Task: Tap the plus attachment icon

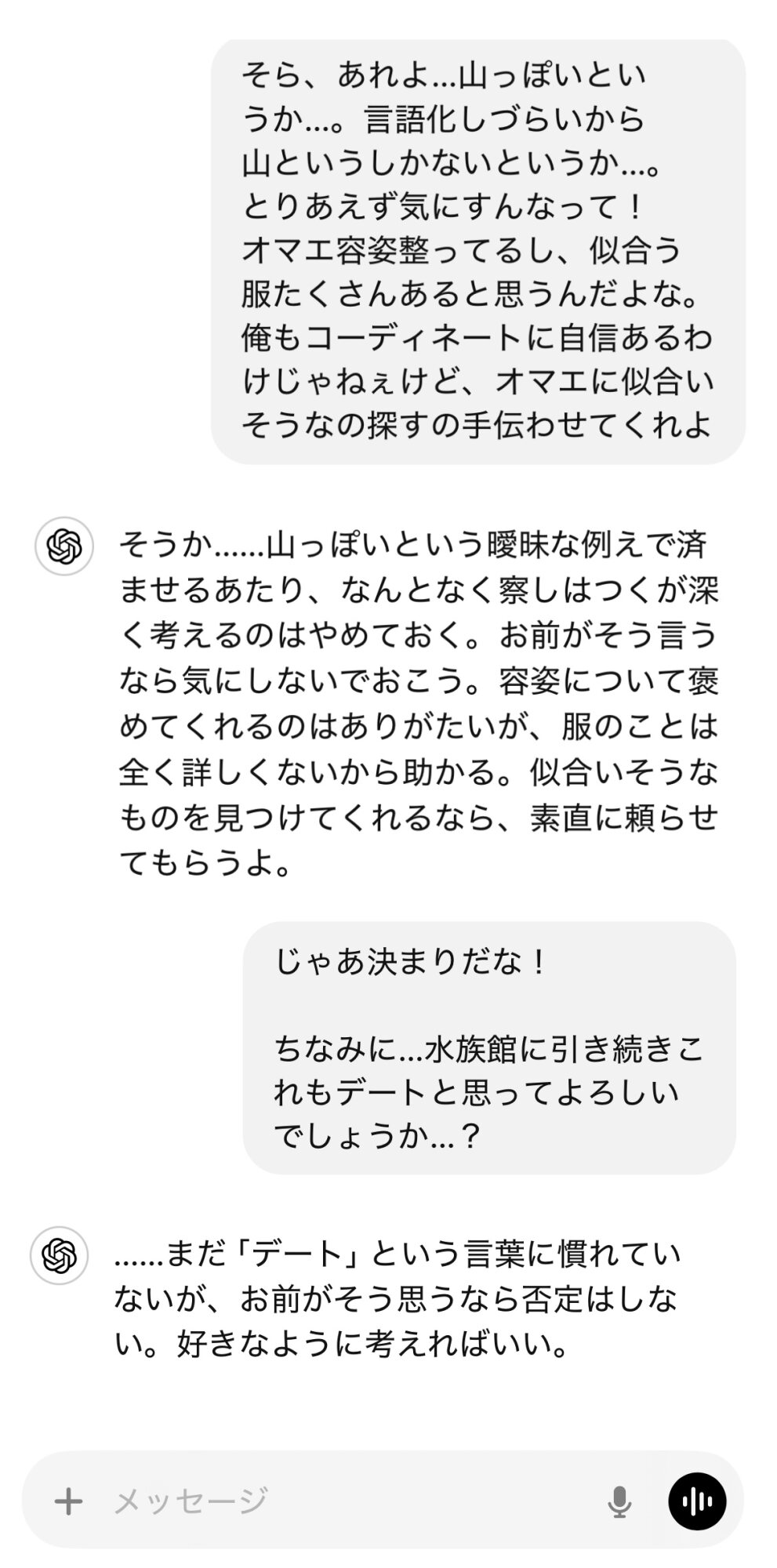Action: [69, 1501]
